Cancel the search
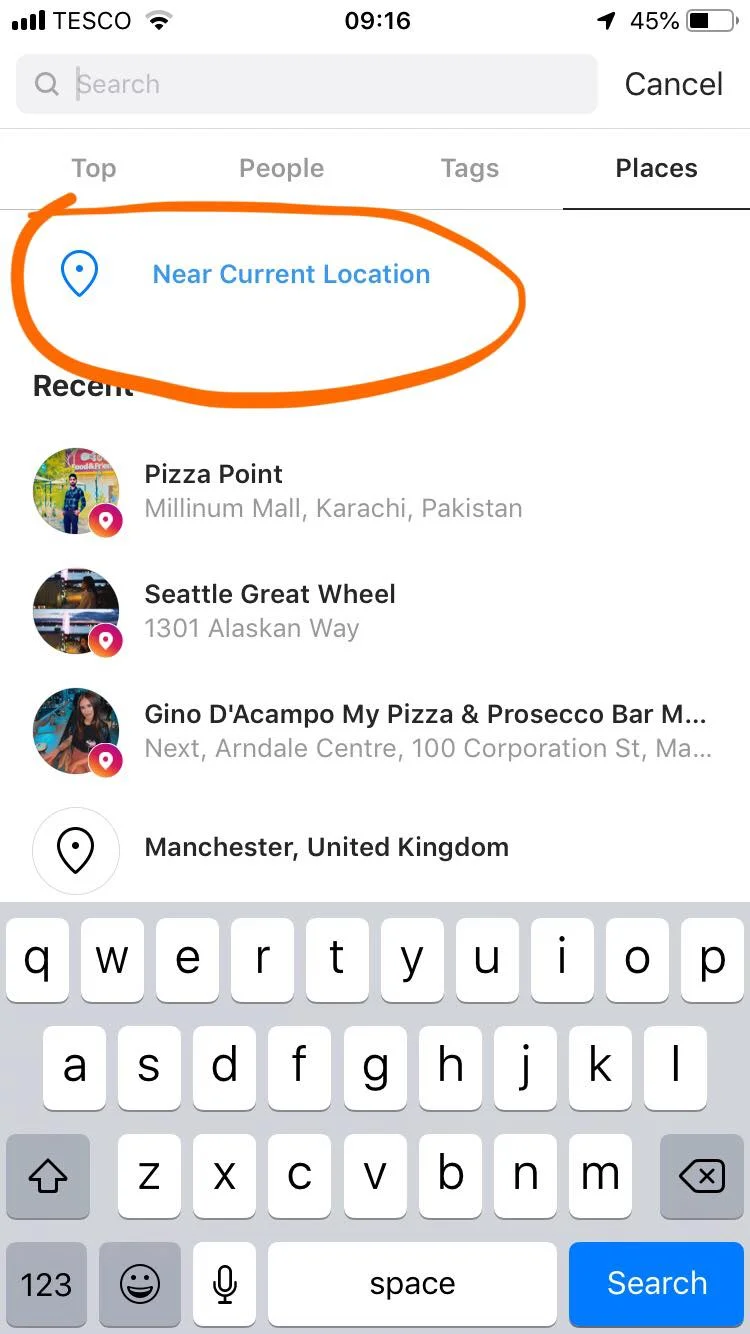 673,84
